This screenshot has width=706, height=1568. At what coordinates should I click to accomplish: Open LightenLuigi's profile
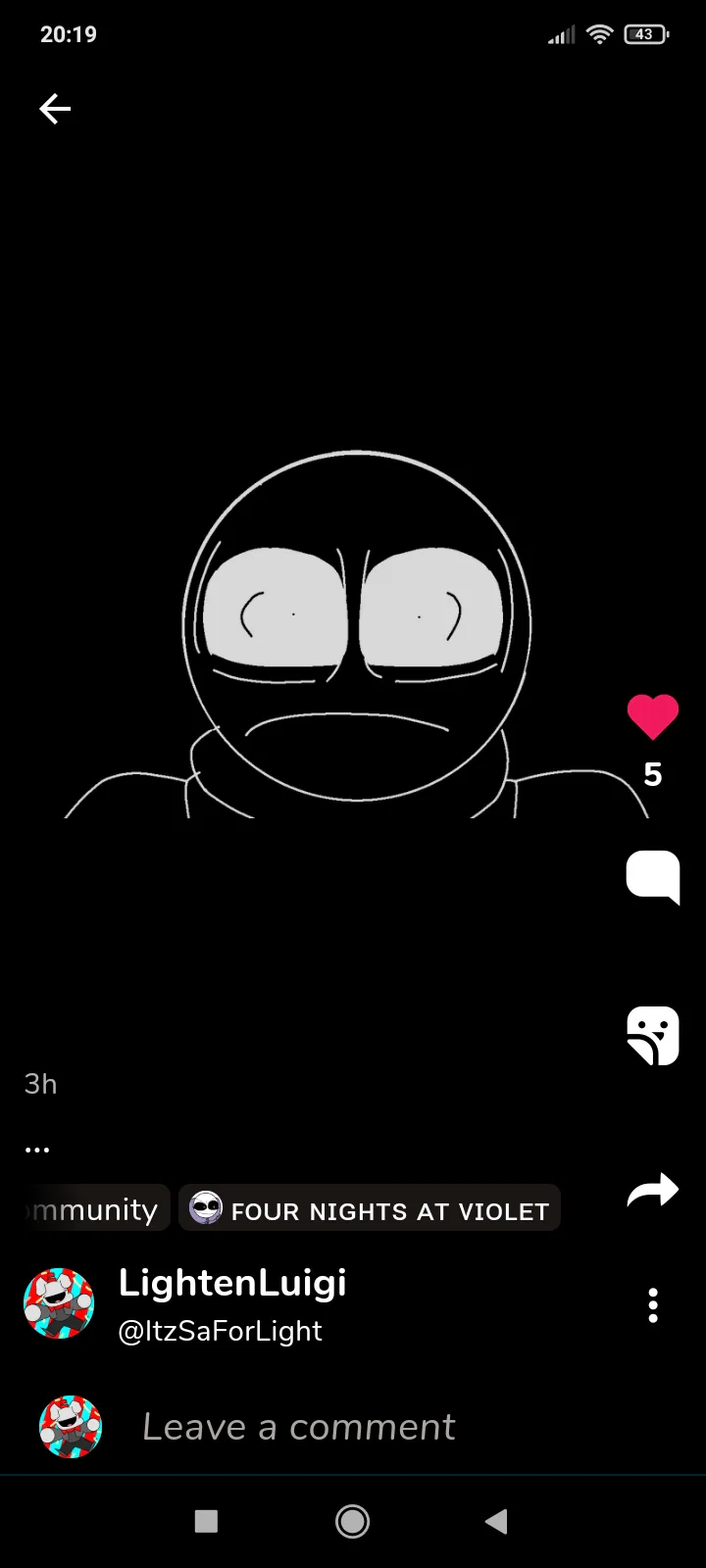pos(231,1284)
